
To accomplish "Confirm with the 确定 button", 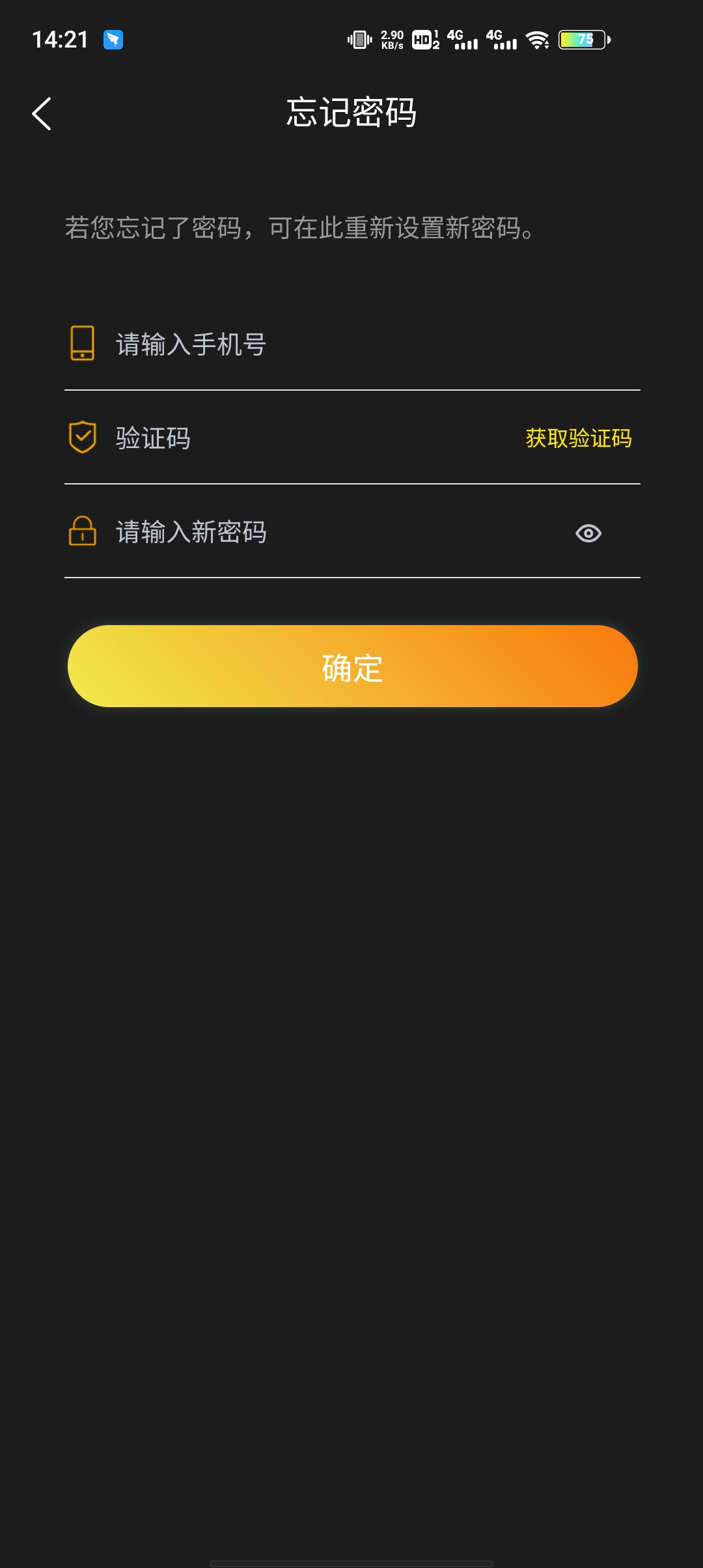I will (352, 666).
